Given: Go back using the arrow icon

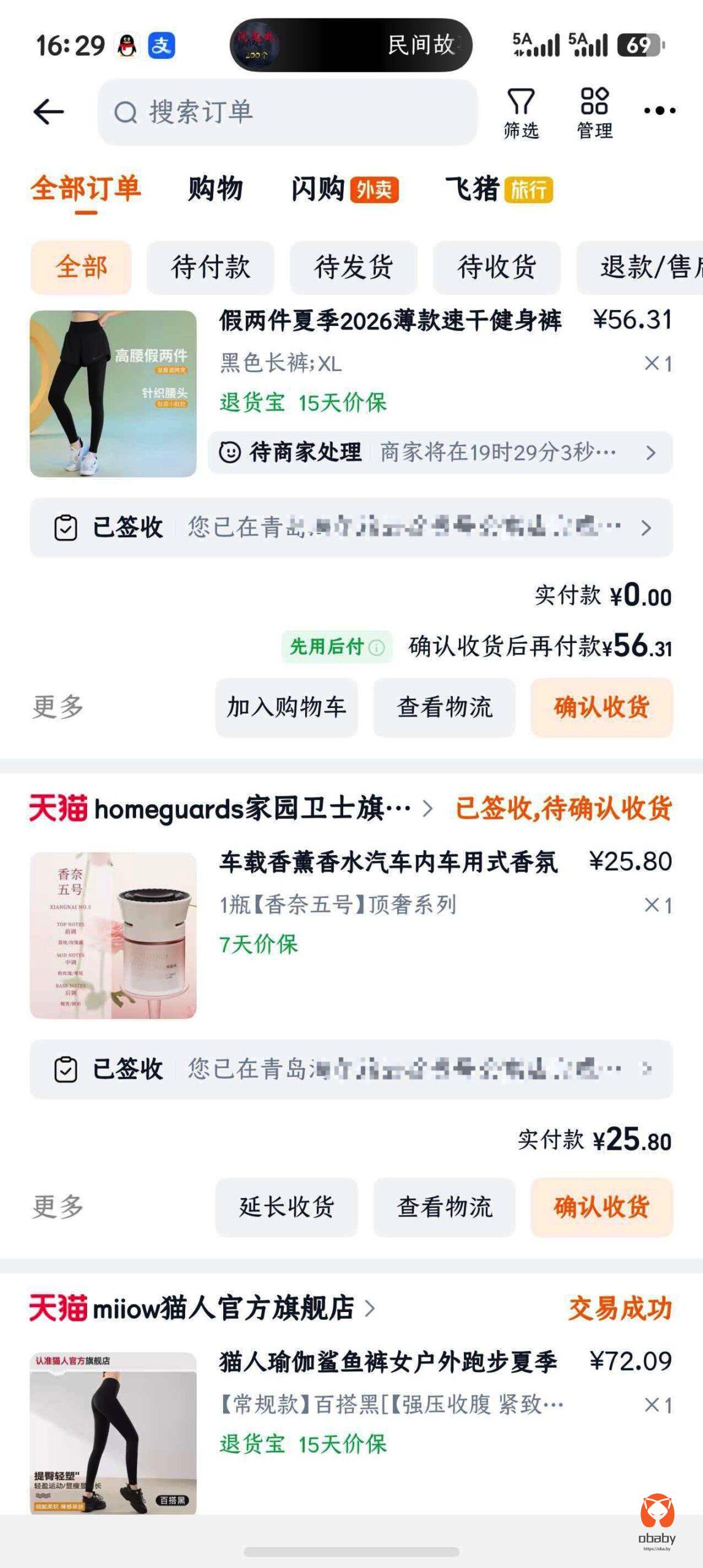Looking at the screenshot, I should tap(48, 111).
